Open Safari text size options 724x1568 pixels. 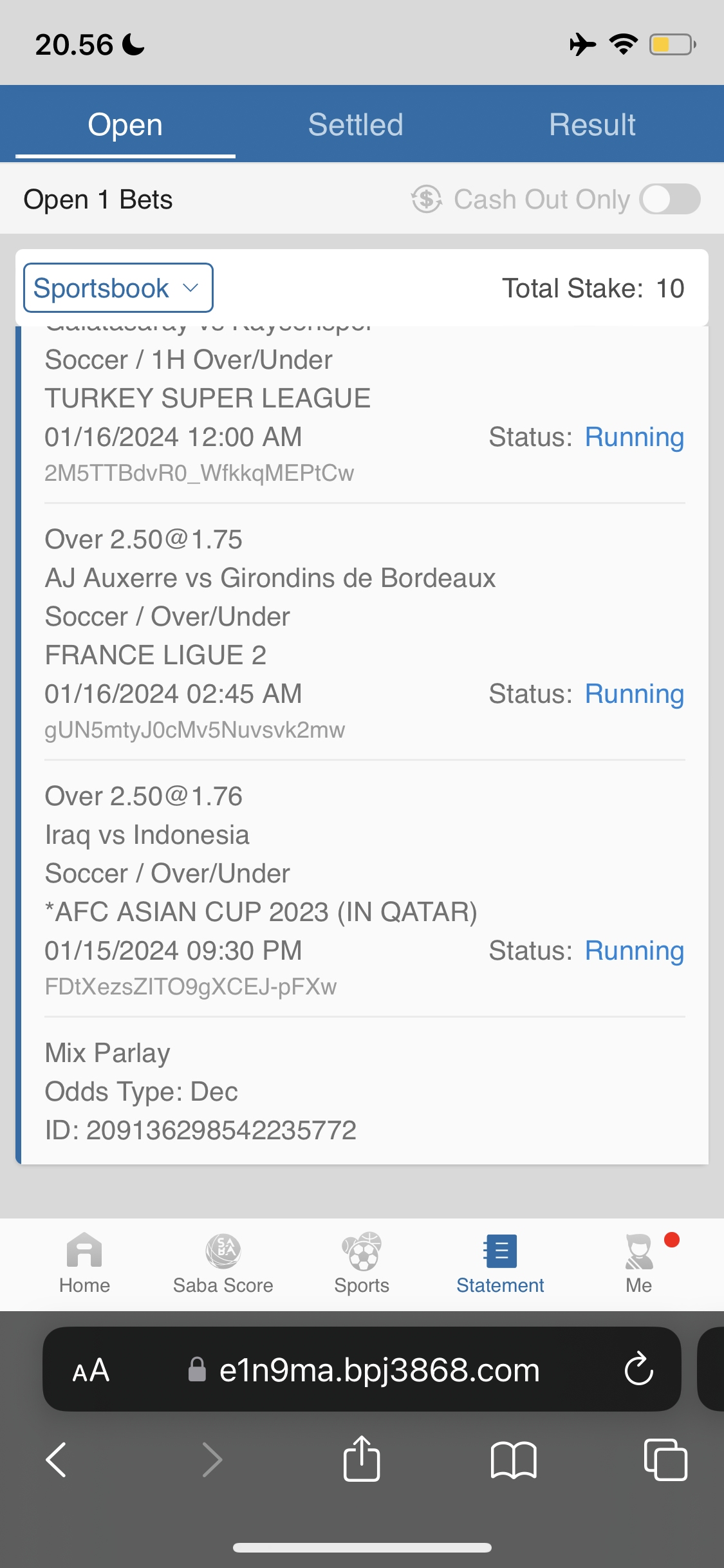(x=91, y=1370)
